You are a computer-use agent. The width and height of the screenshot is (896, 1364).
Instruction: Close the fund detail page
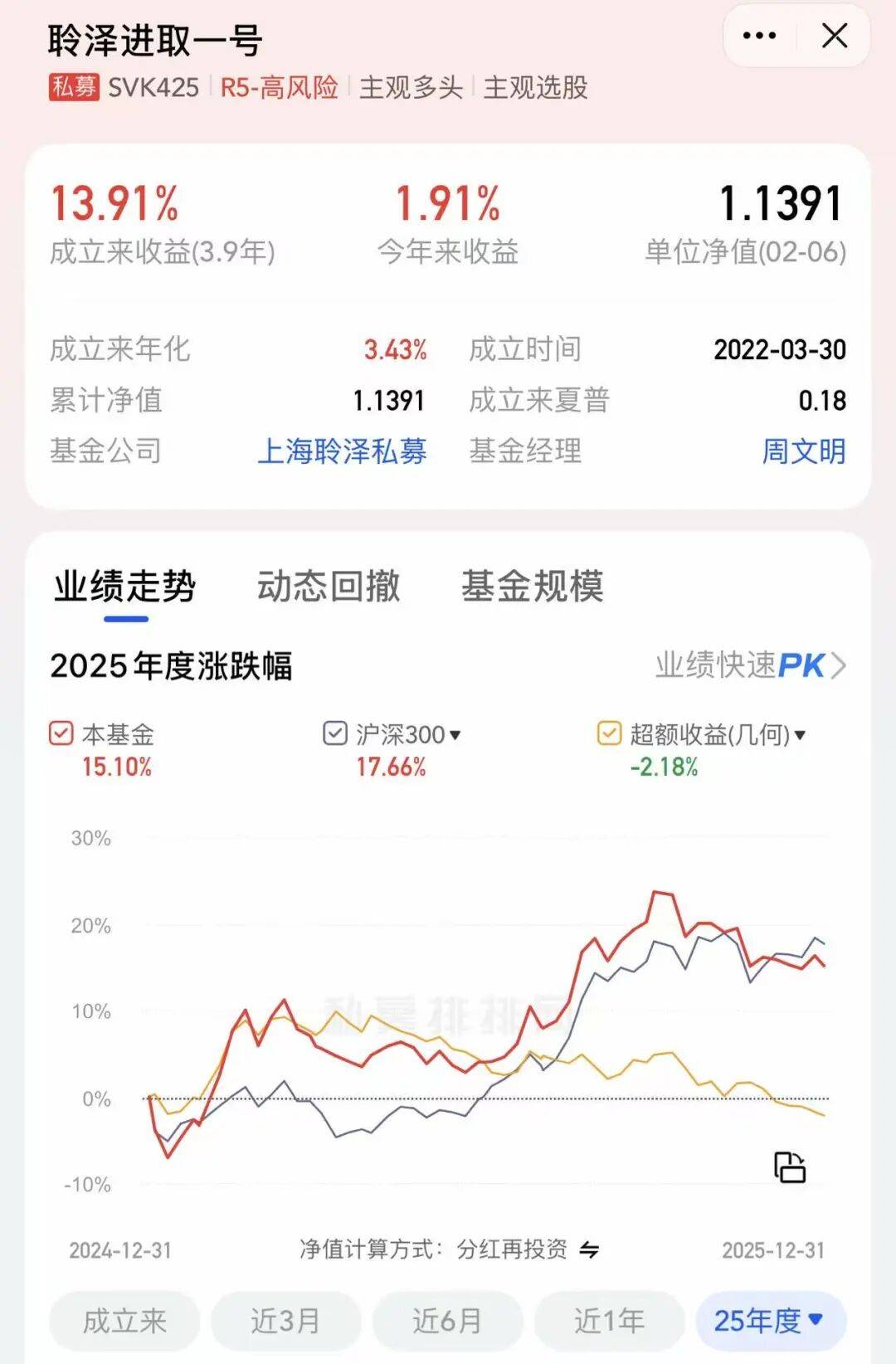pyautogui.click(x=834, y=36)
